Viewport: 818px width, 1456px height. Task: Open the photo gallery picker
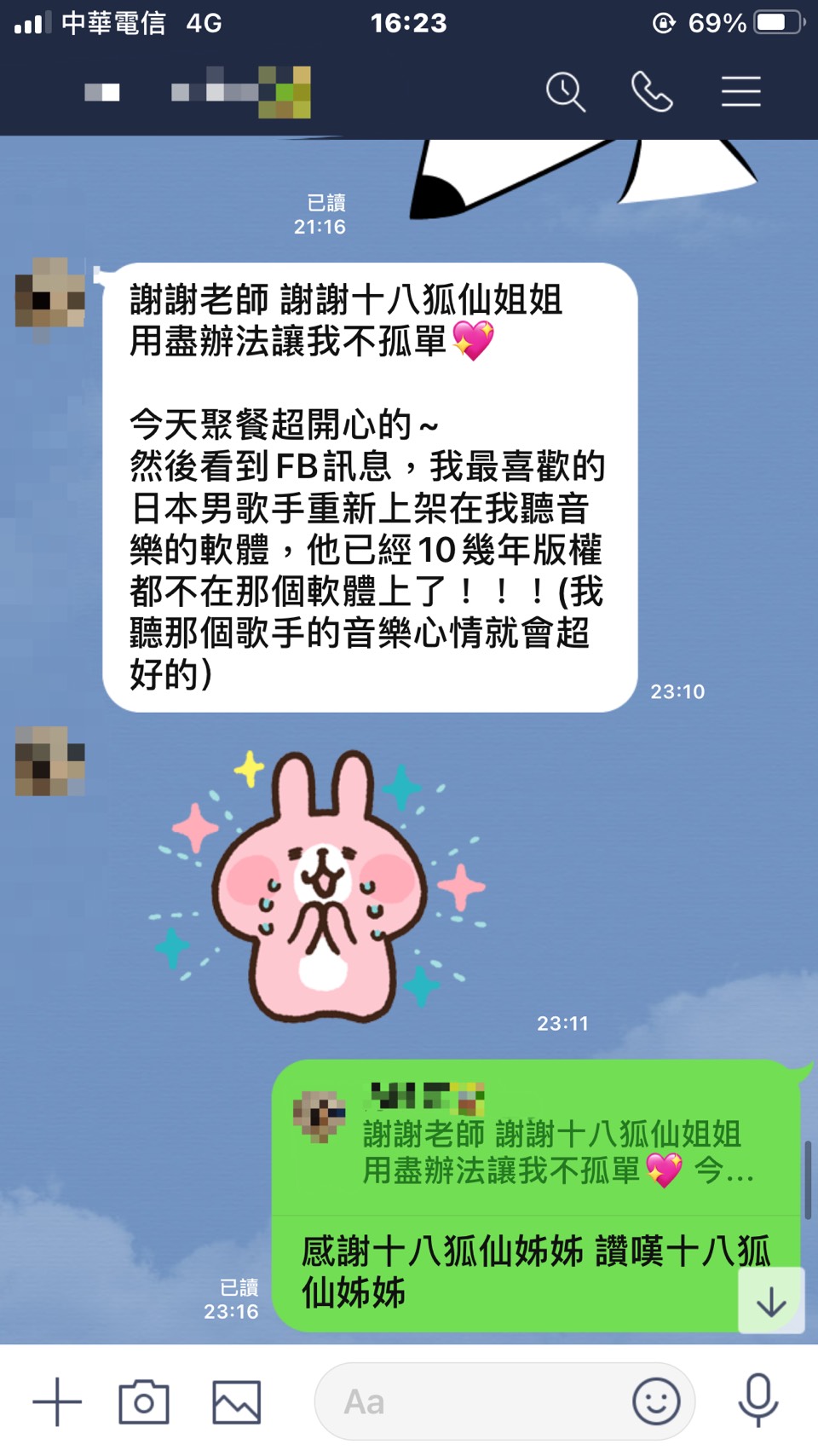tap(236, 1401)
